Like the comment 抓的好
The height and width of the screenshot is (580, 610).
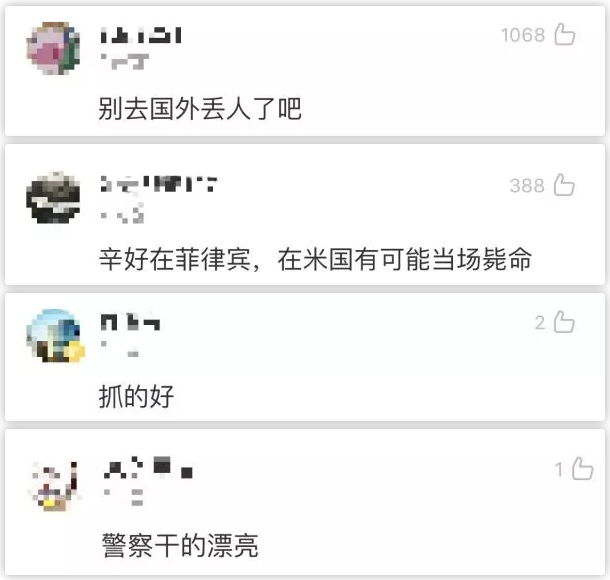coord(565,322)
